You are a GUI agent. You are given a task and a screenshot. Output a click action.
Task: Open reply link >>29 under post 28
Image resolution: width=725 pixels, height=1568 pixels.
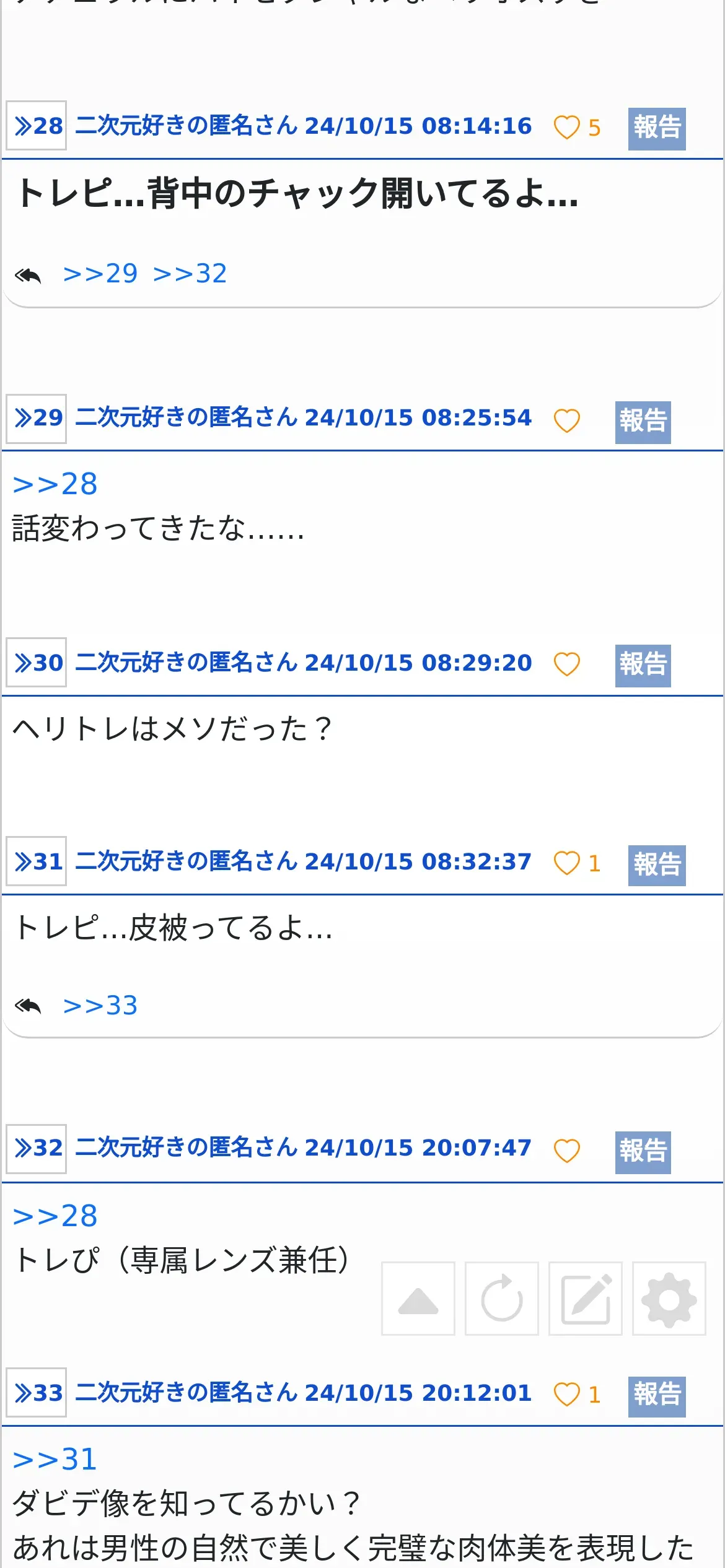100,274
